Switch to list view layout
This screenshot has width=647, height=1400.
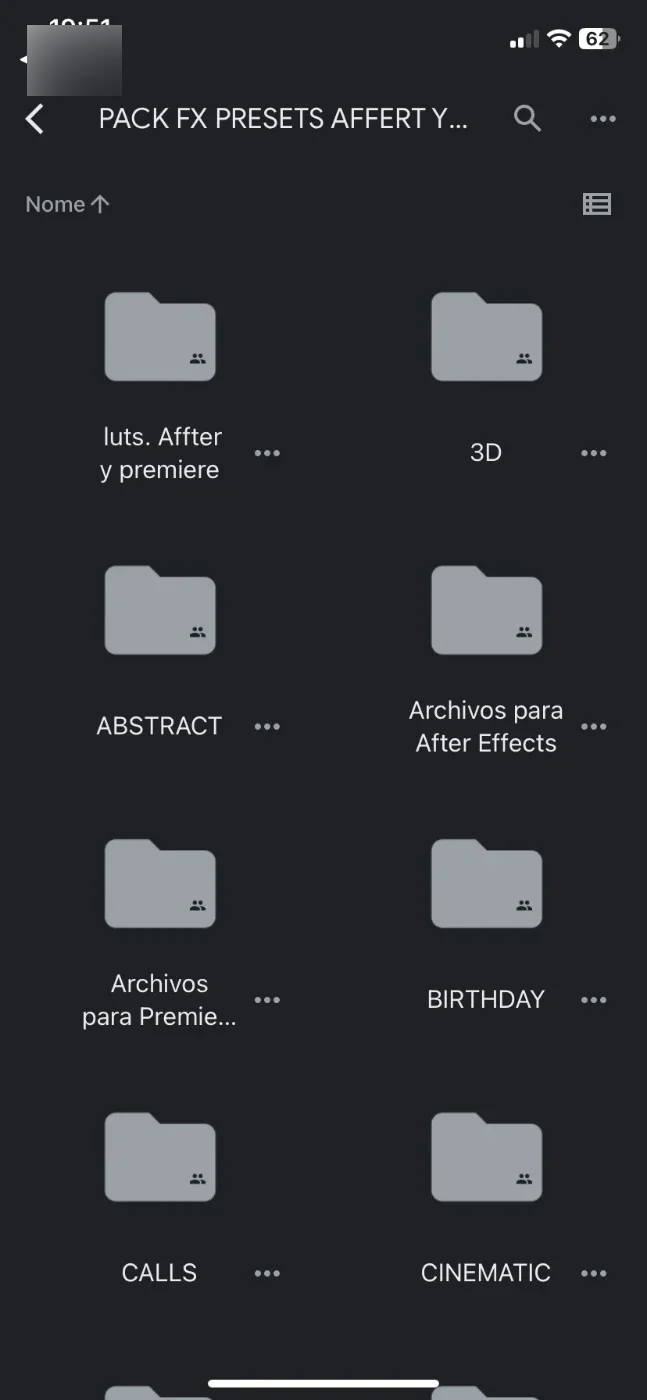click(x=597, y=204)
